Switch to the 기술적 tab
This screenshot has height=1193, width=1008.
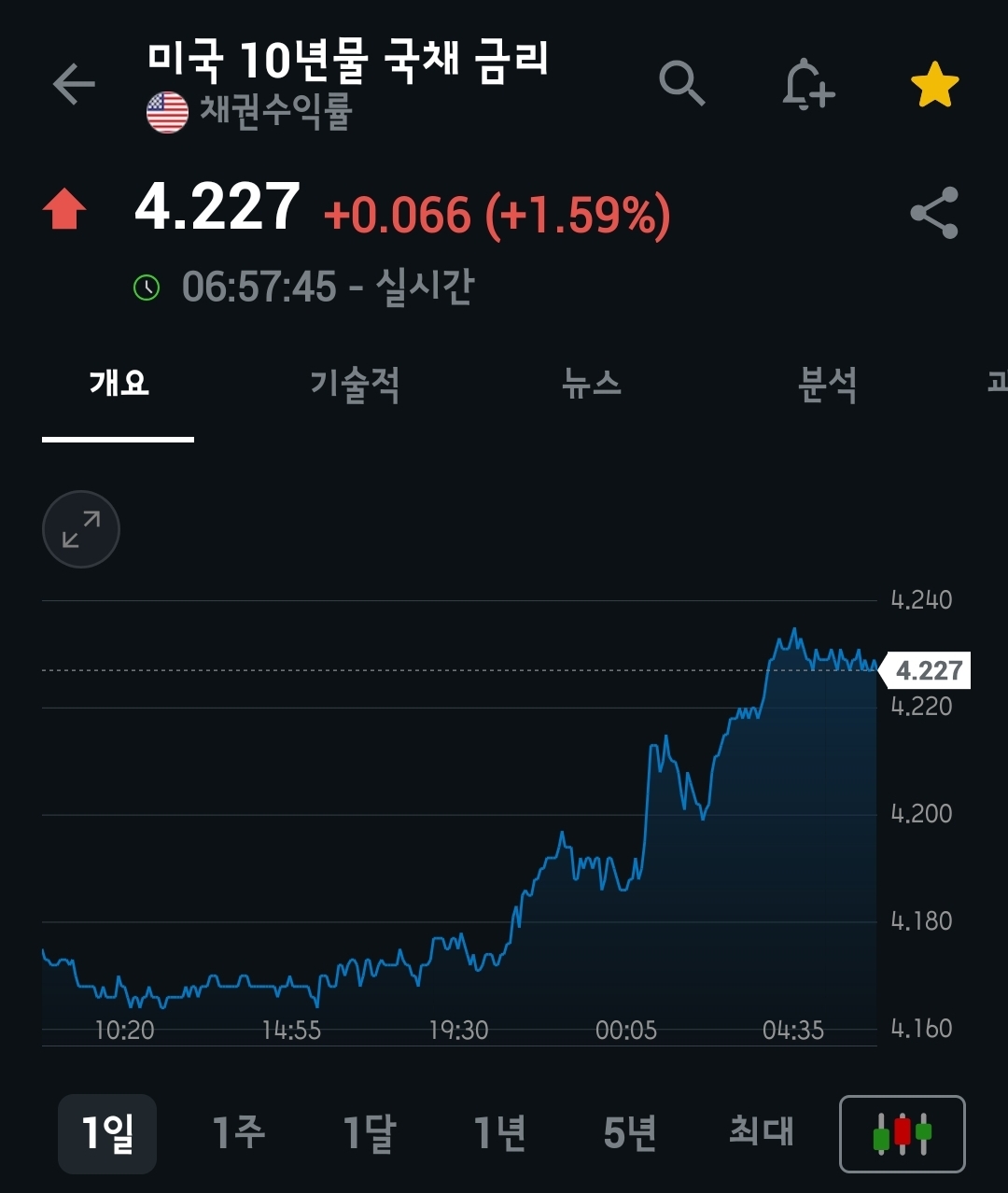[355, 384]
